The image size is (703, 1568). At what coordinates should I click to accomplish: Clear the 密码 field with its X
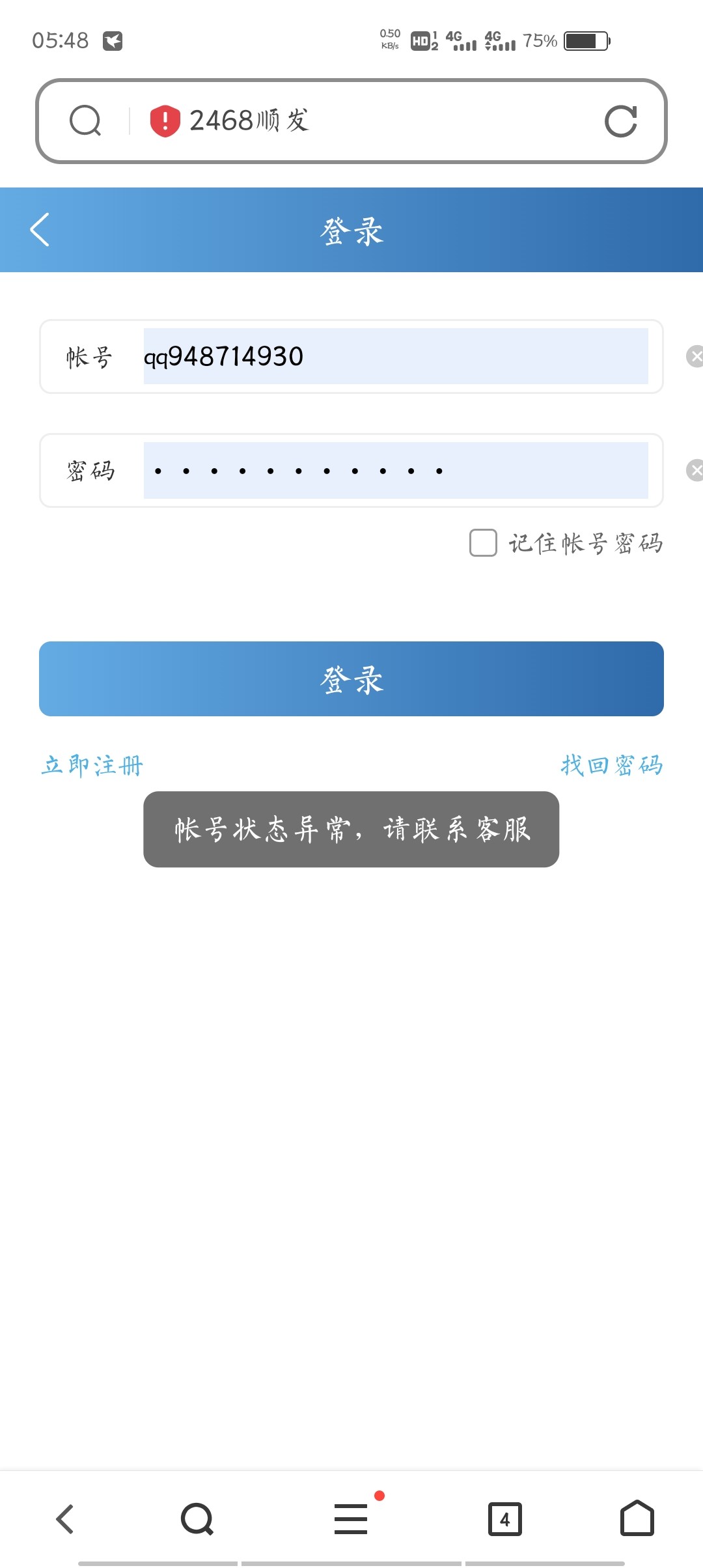click(695, 470)
